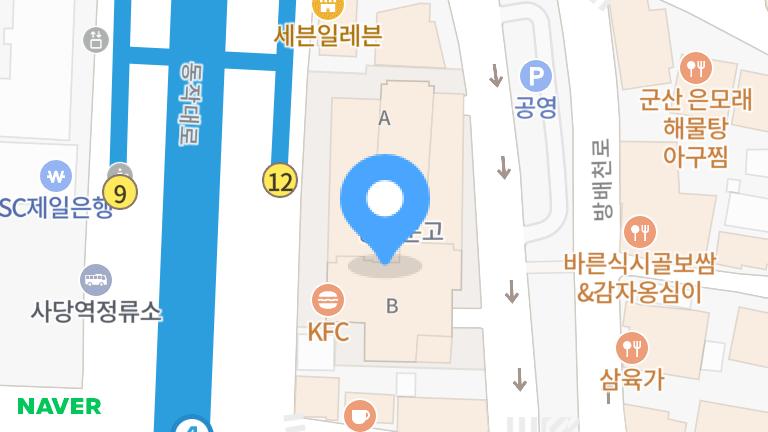
Task: Tap subway exit 9 marker
Action: [120, 192]
